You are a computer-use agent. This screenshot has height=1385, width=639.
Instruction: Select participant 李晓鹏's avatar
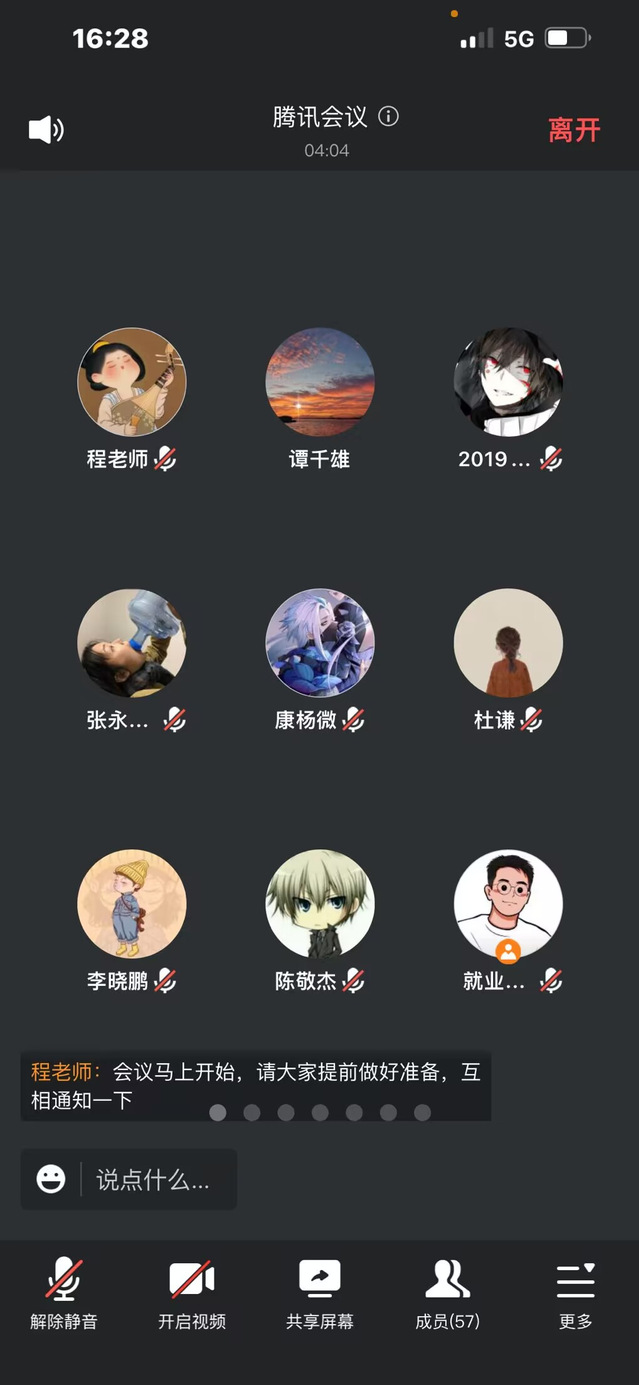(x=132, y=904)
